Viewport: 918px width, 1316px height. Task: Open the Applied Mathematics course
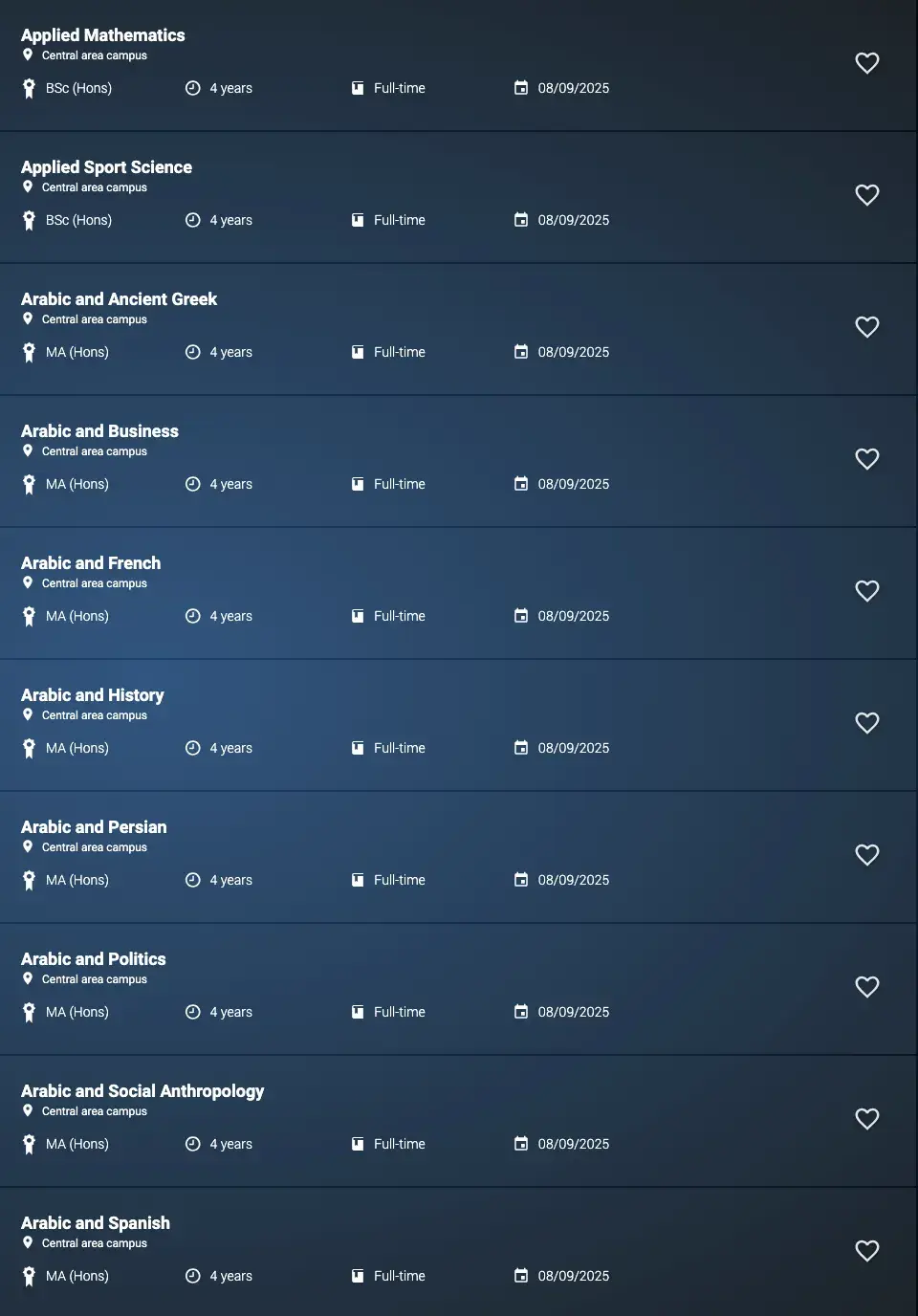click(103, 35)
